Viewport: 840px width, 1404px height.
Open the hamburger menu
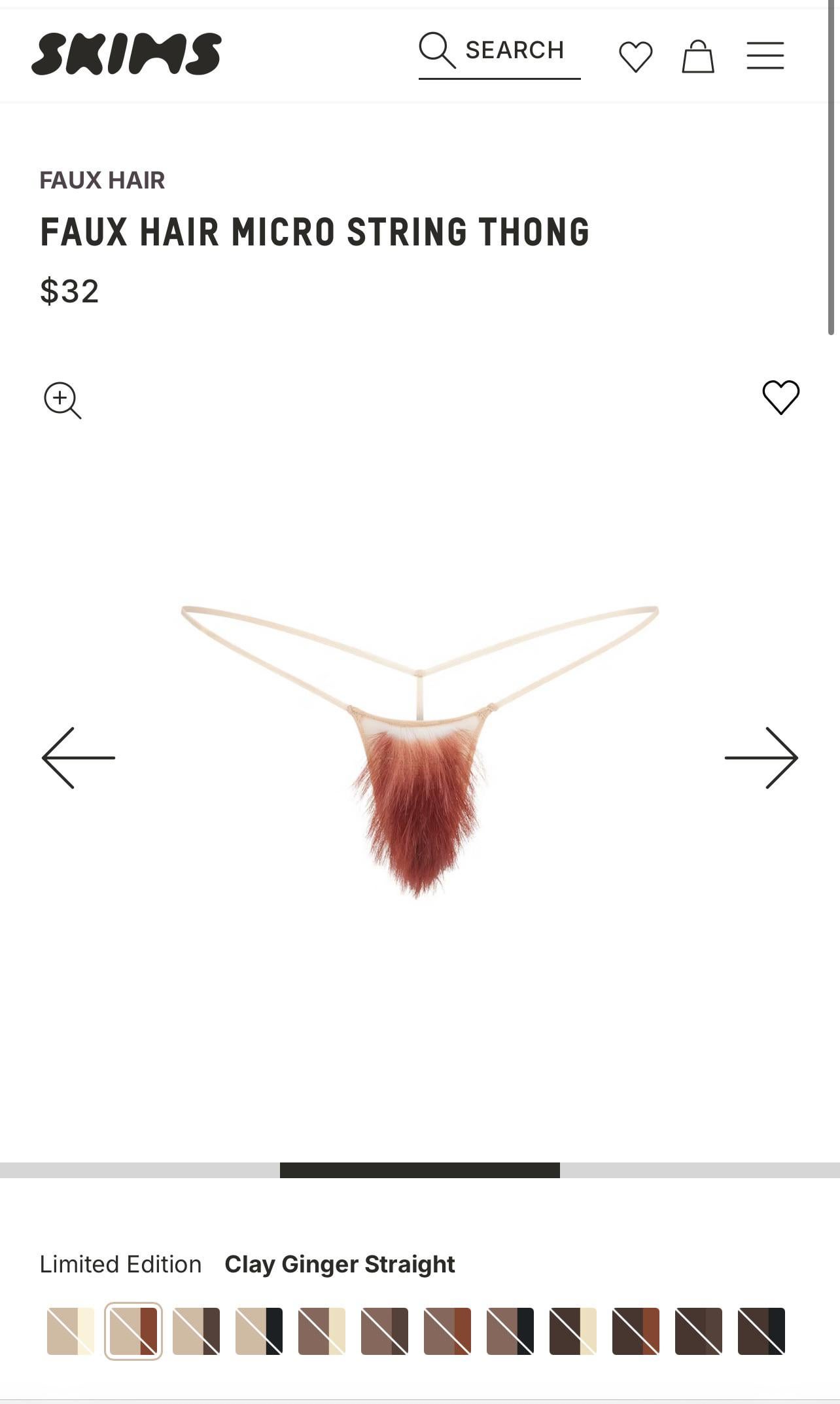765,56
